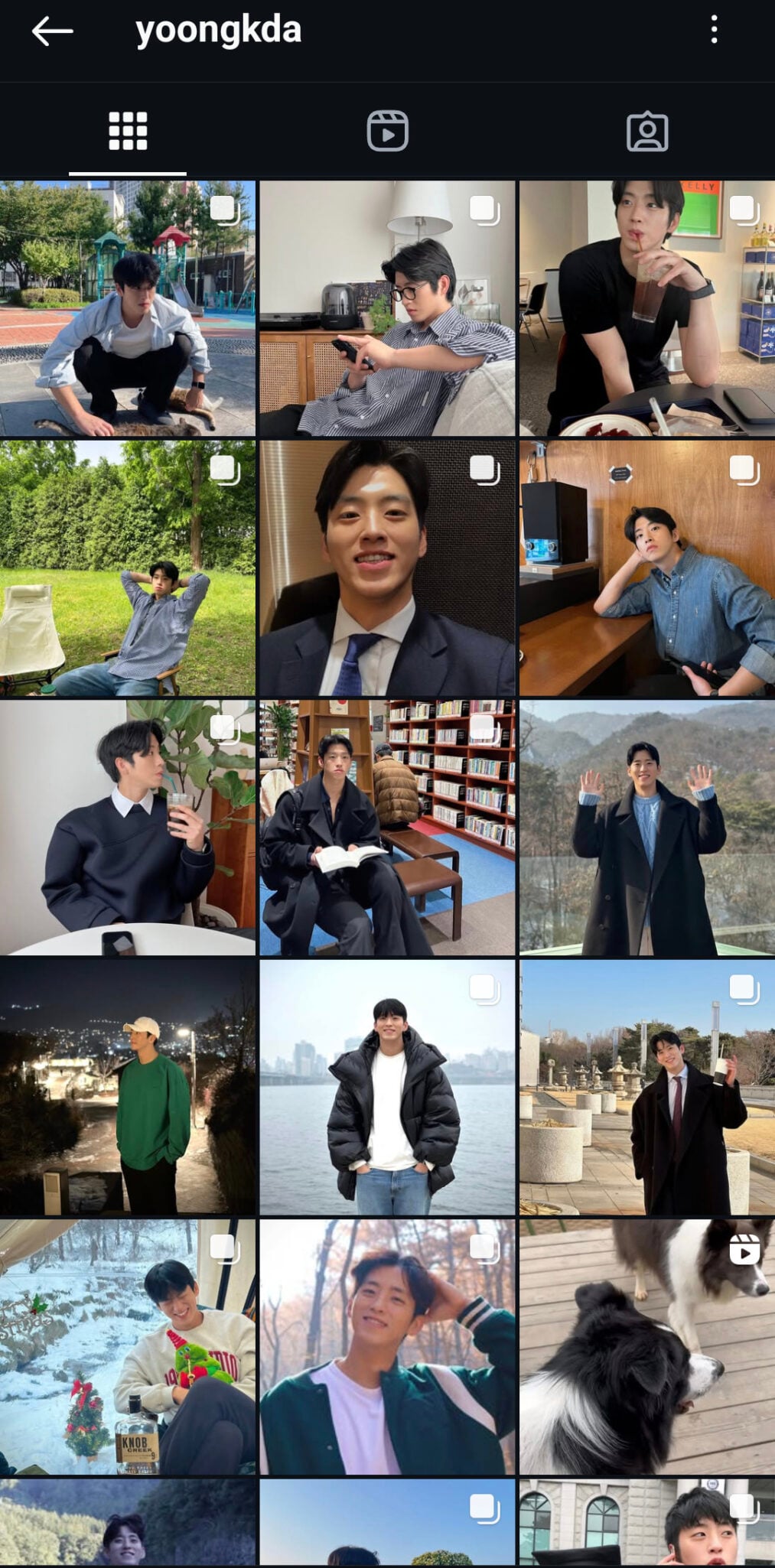Play the border collie dogs reel

pyautogui.click(x=647, y=1346)
